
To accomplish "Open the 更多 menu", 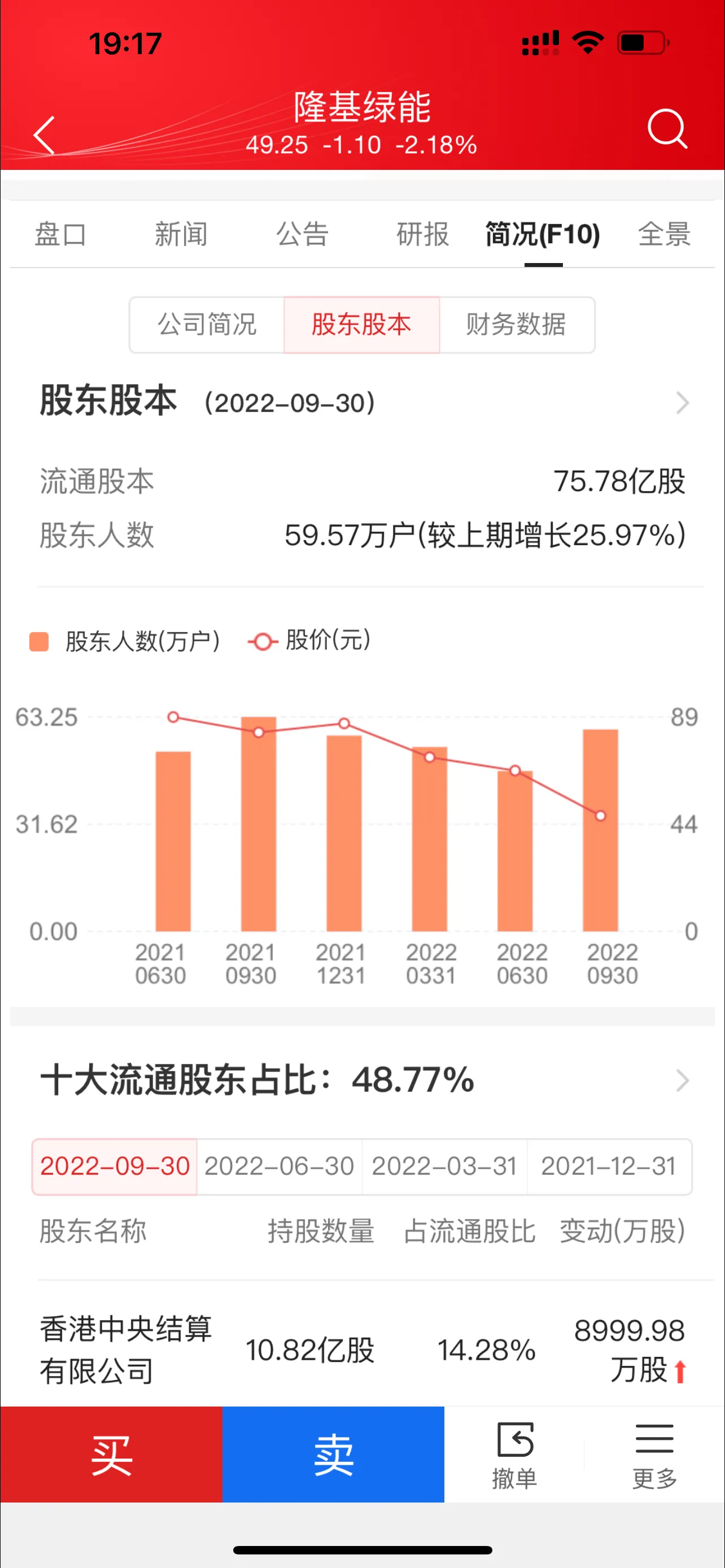I will [654, 1453].
